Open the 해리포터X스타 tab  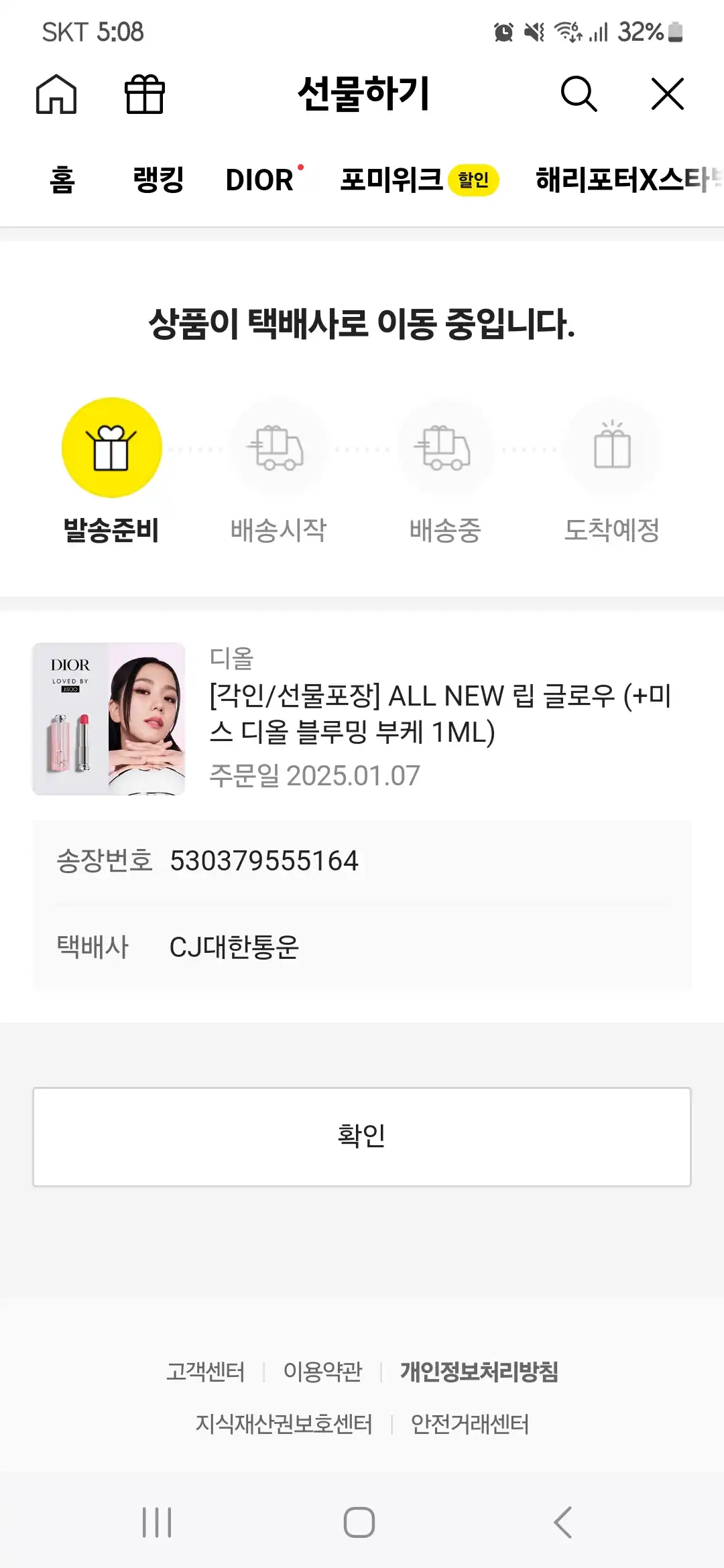(x=629, y=180)
